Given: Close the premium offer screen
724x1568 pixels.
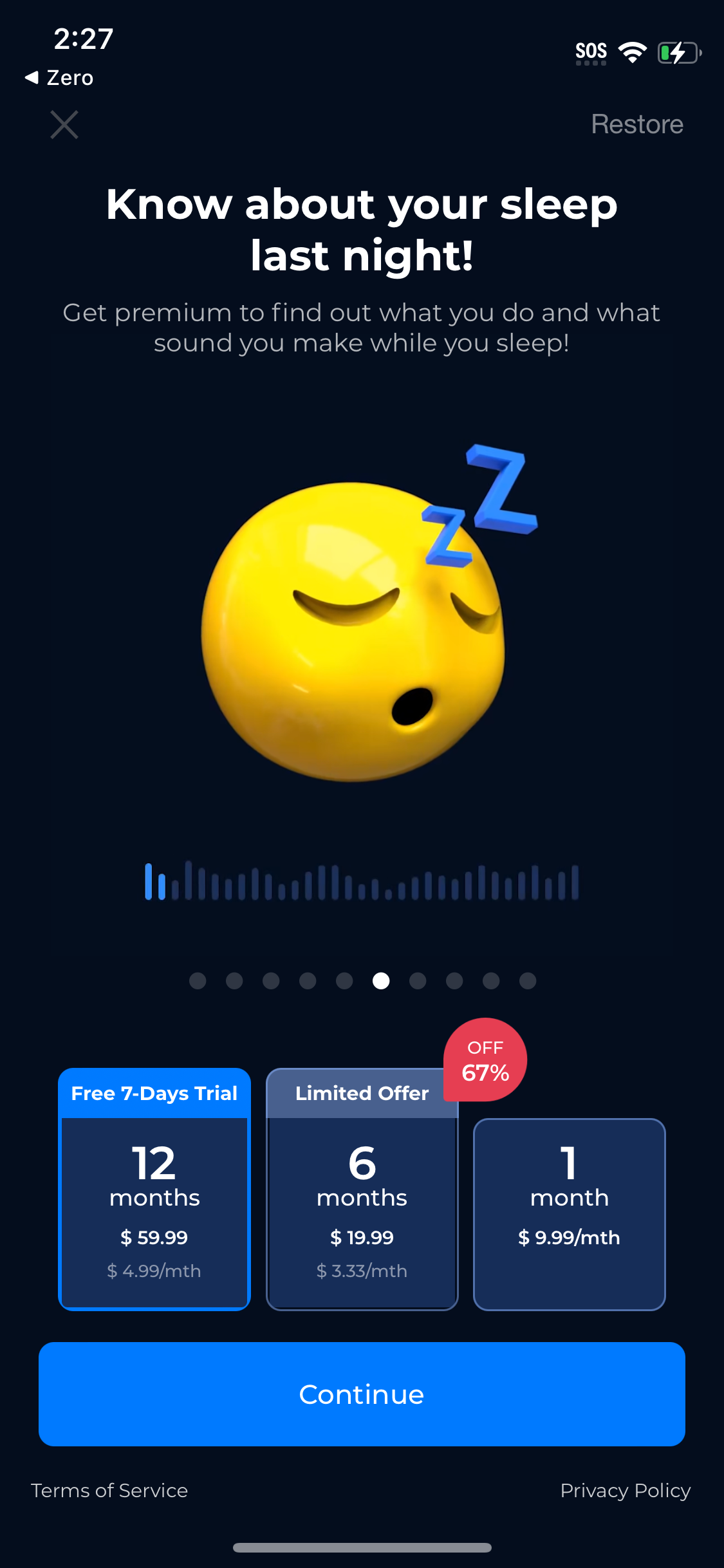Looking at the screenshot, I should [x=64, y=125].
